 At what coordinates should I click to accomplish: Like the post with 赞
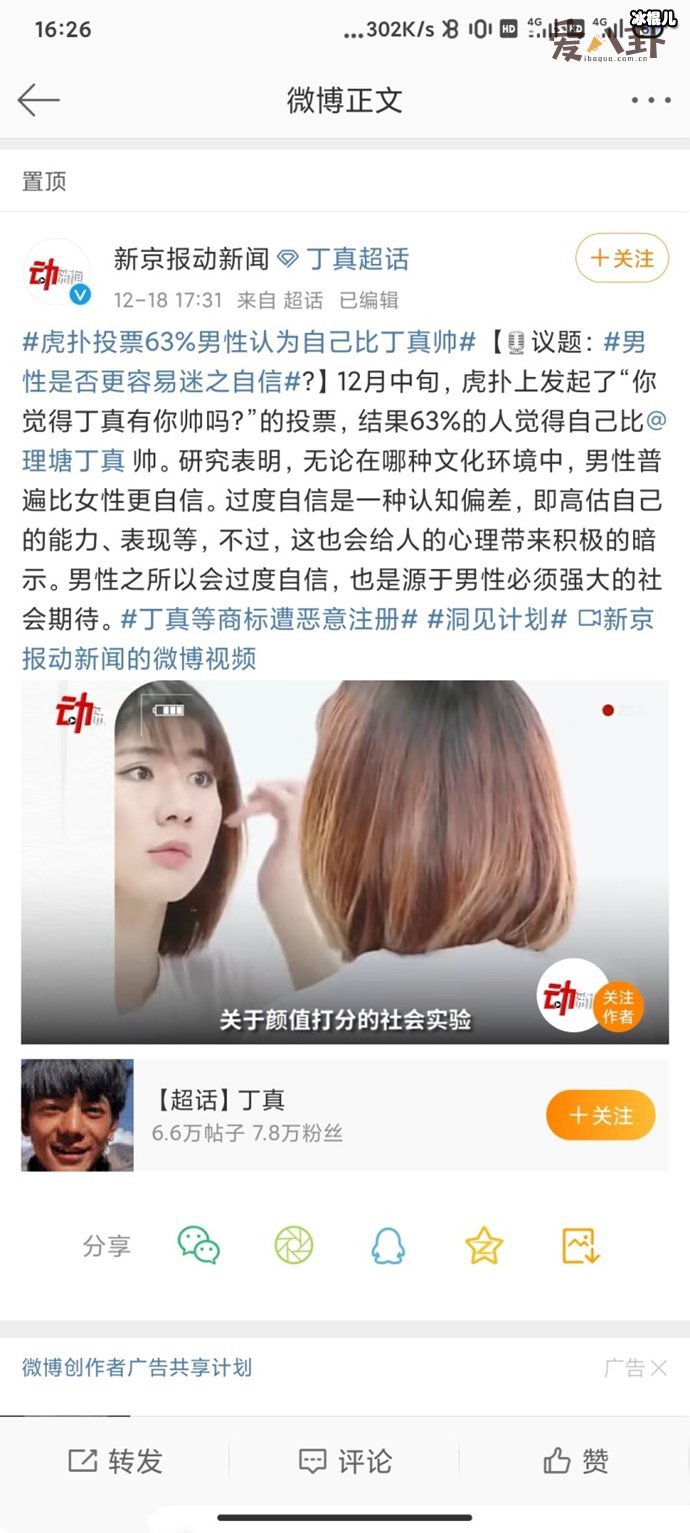click(x=575, y=1461)
